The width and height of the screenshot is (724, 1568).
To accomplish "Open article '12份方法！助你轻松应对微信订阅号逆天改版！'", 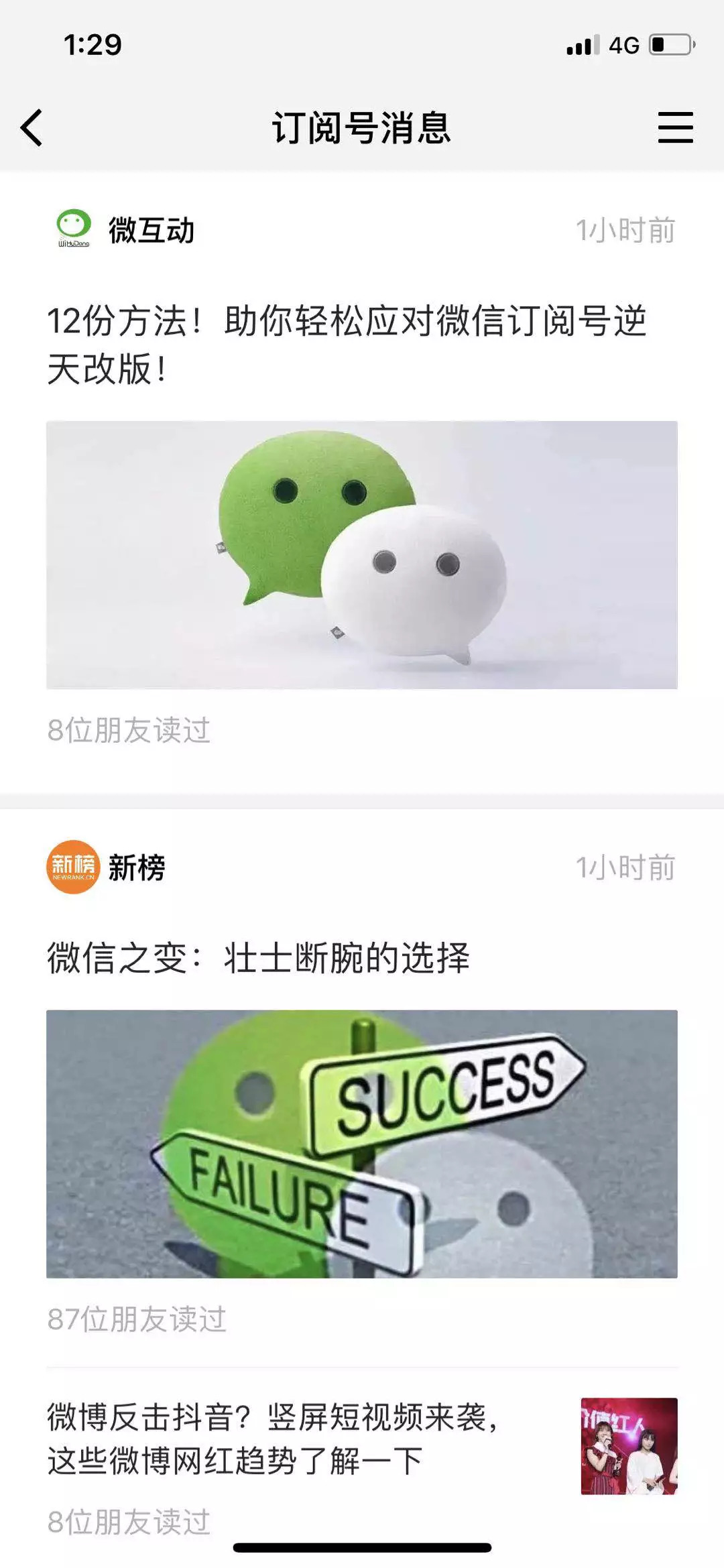I will coord(346,344).
